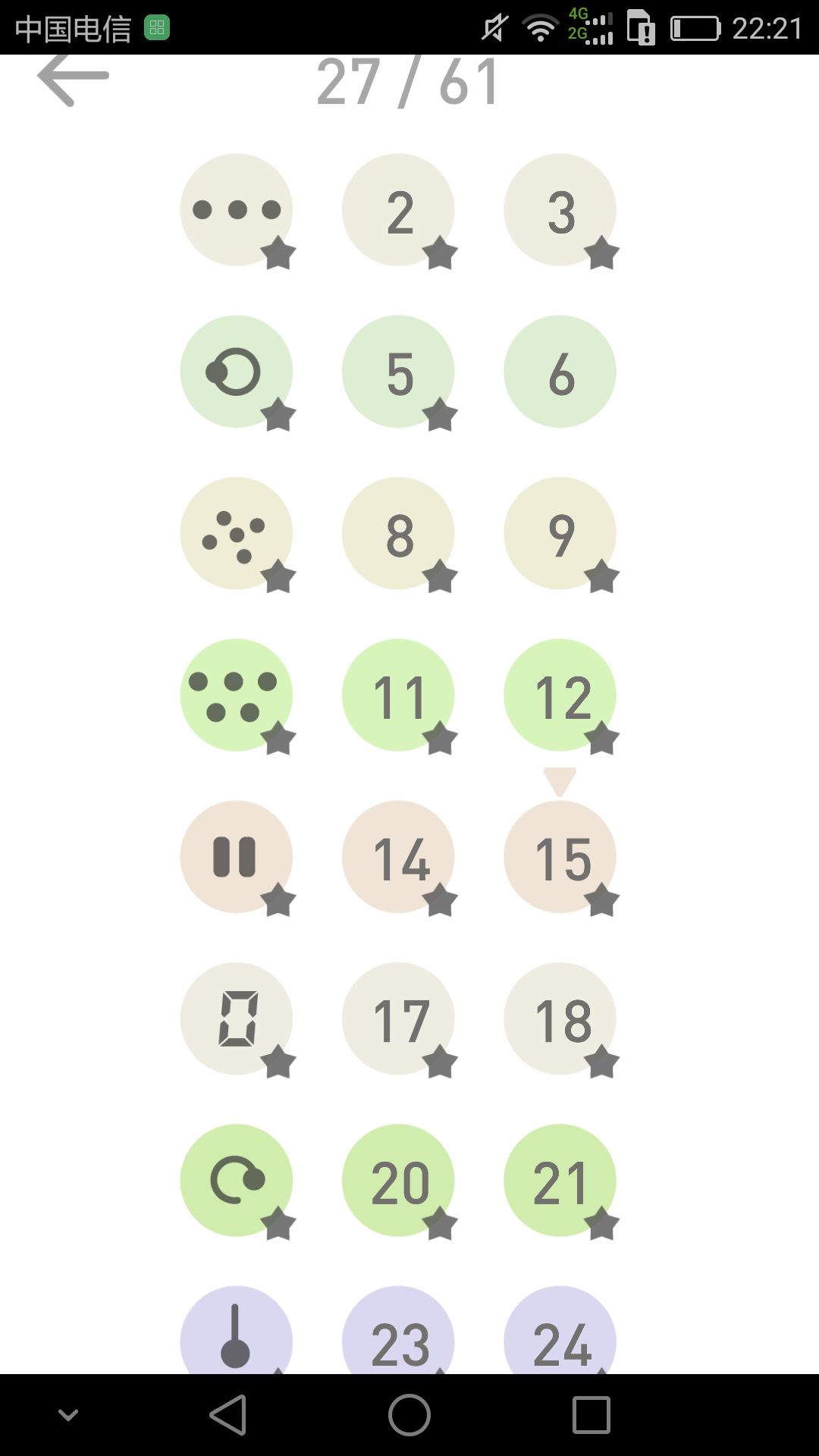Open level 2
Screen dimensions: 819x1456
[x=398, y=210]
